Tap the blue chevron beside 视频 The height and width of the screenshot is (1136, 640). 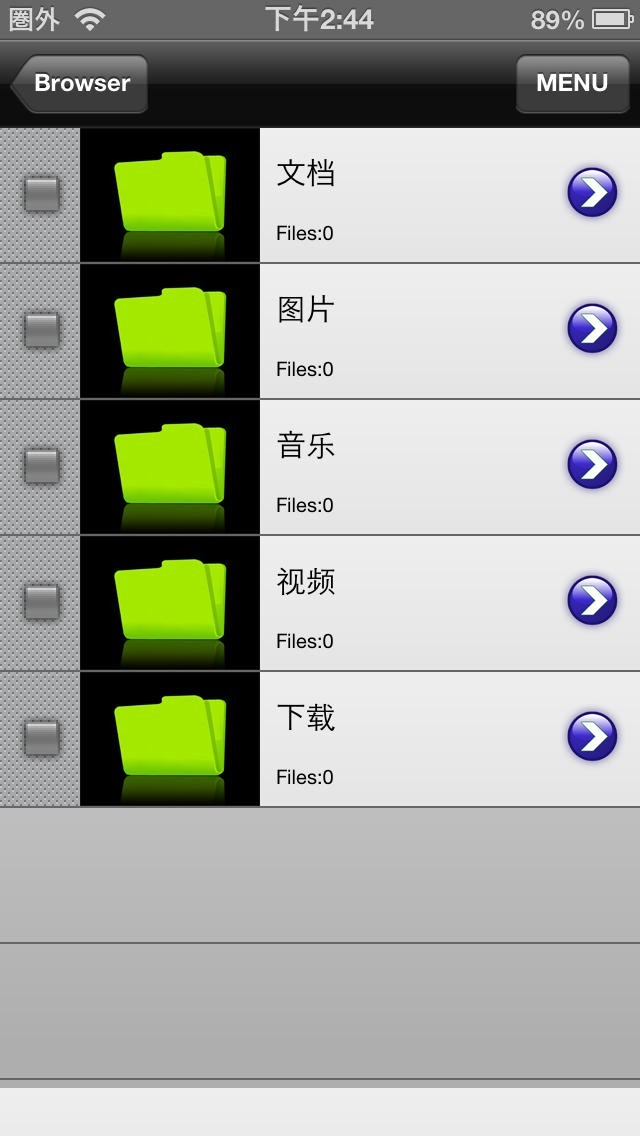point(592,601)
